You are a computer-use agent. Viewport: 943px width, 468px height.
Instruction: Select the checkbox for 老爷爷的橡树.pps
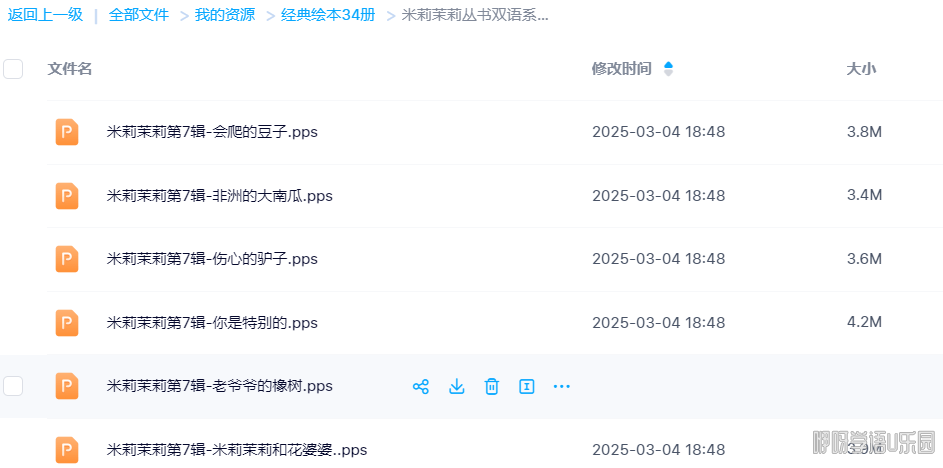pos(13,386)
